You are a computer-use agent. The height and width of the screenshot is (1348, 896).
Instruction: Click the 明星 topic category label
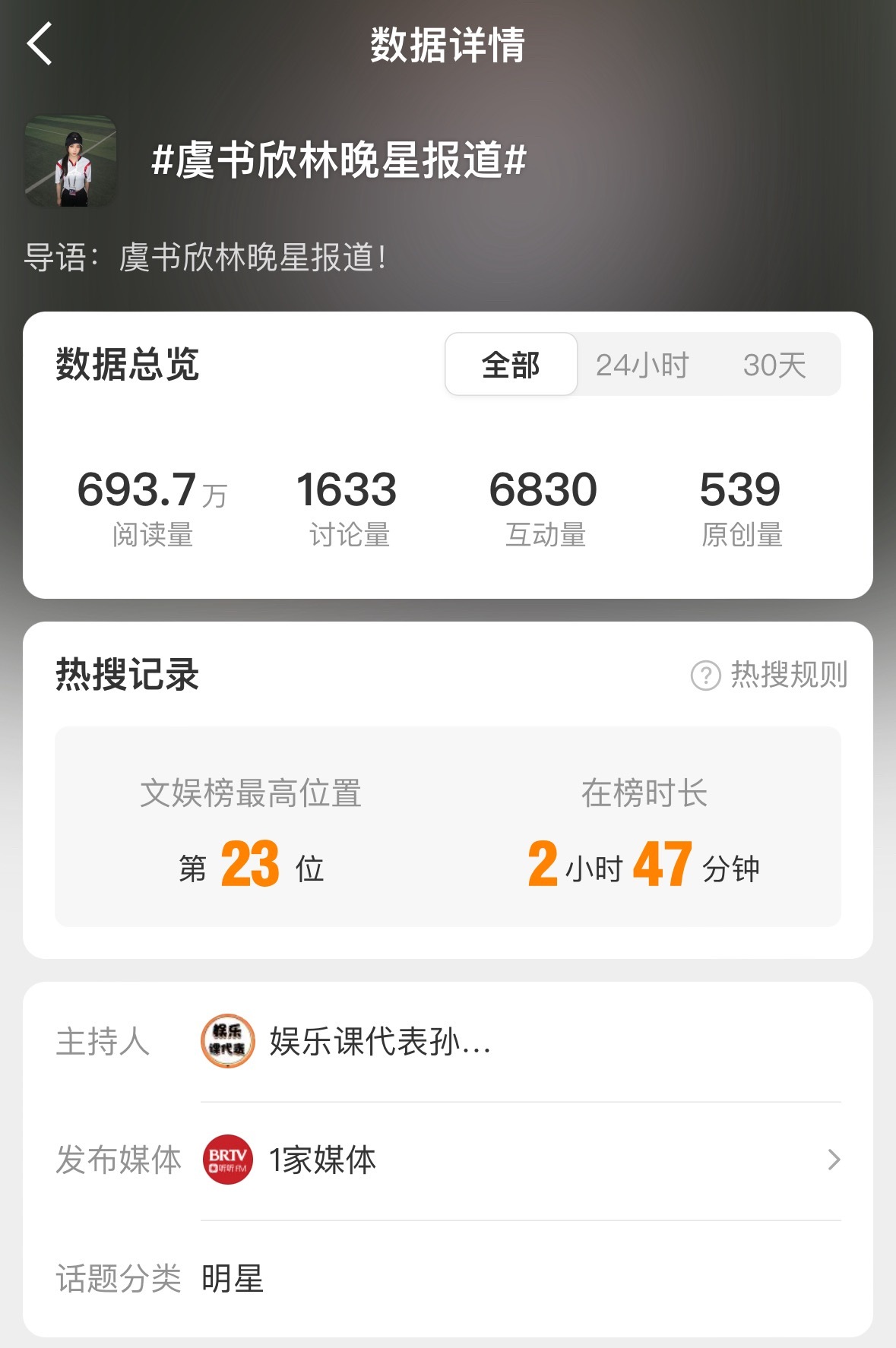click(233, 1278)
